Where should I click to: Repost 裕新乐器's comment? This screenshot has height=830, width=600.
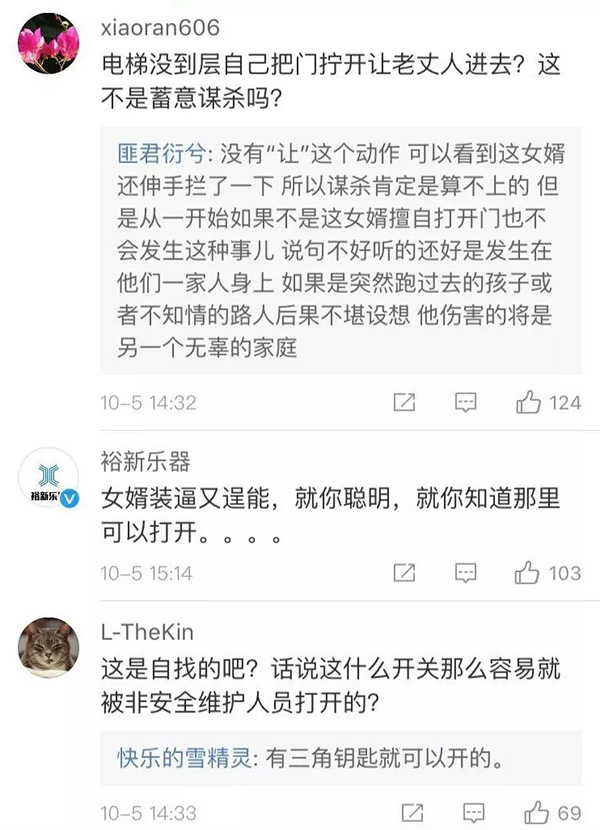coord(404,573)
